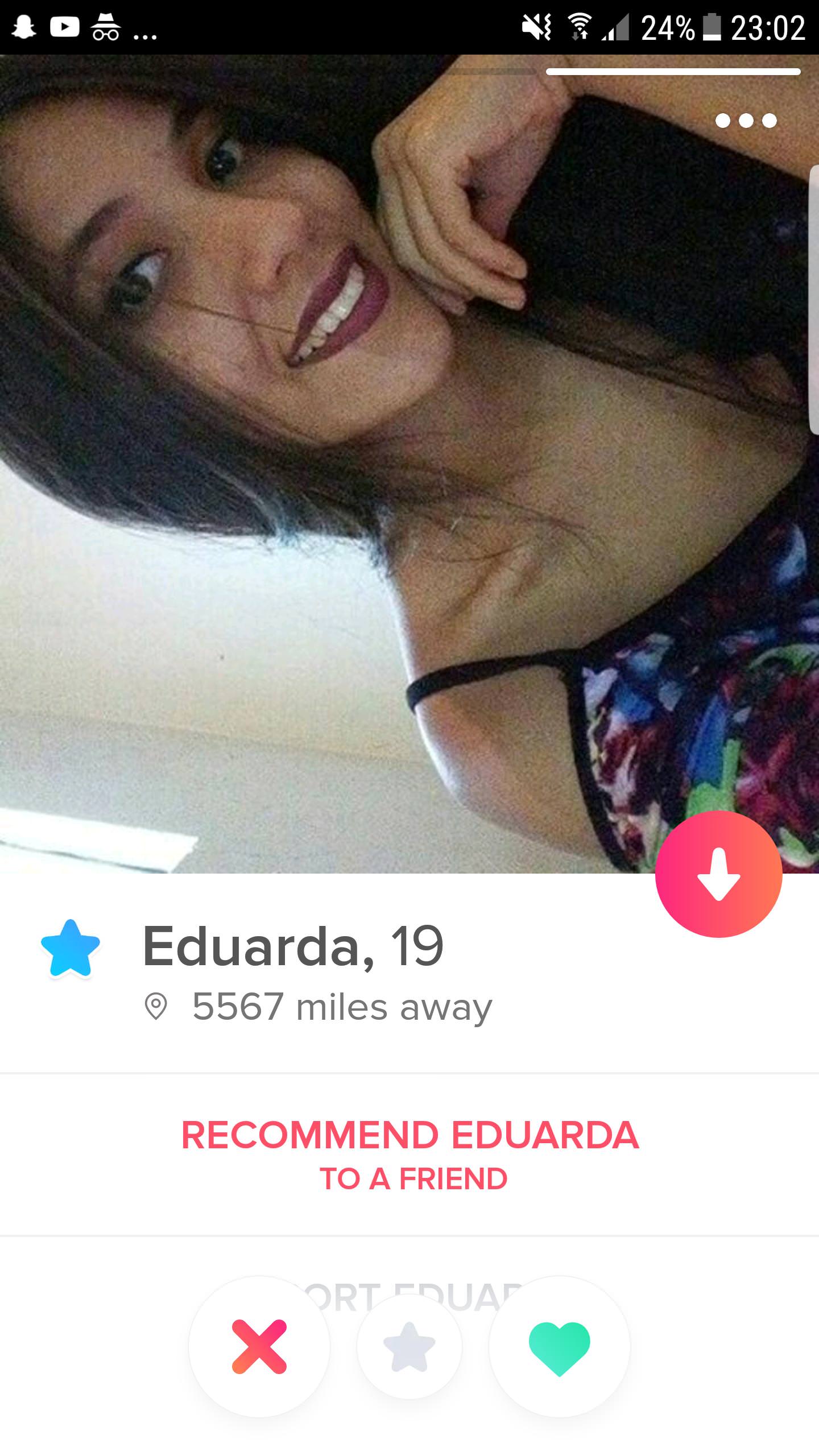Like Eduarda with the green heart

pyautogui.click(x=560, y=1347)
